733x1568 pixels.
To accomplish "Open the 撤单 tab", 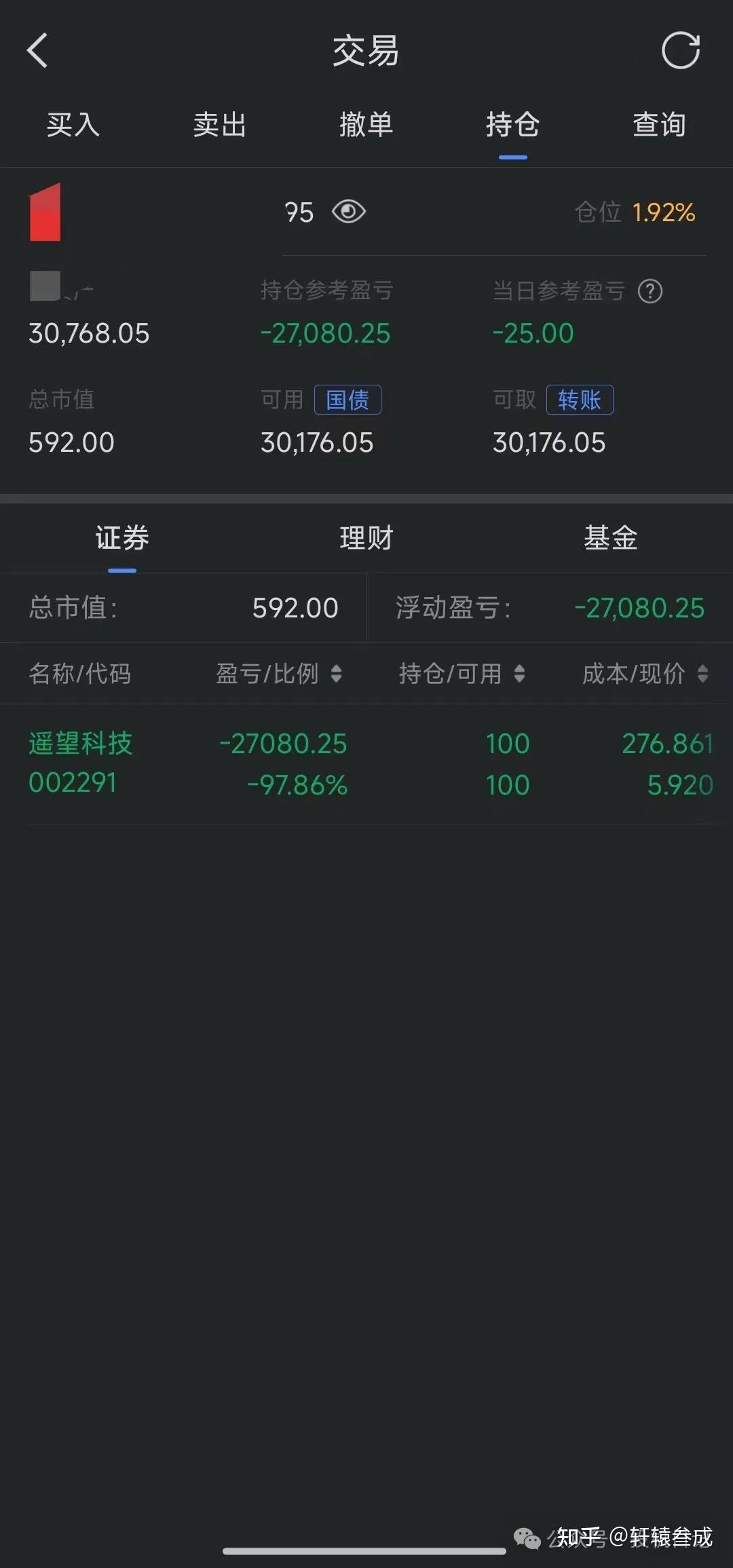I will [x=366, y=125].
